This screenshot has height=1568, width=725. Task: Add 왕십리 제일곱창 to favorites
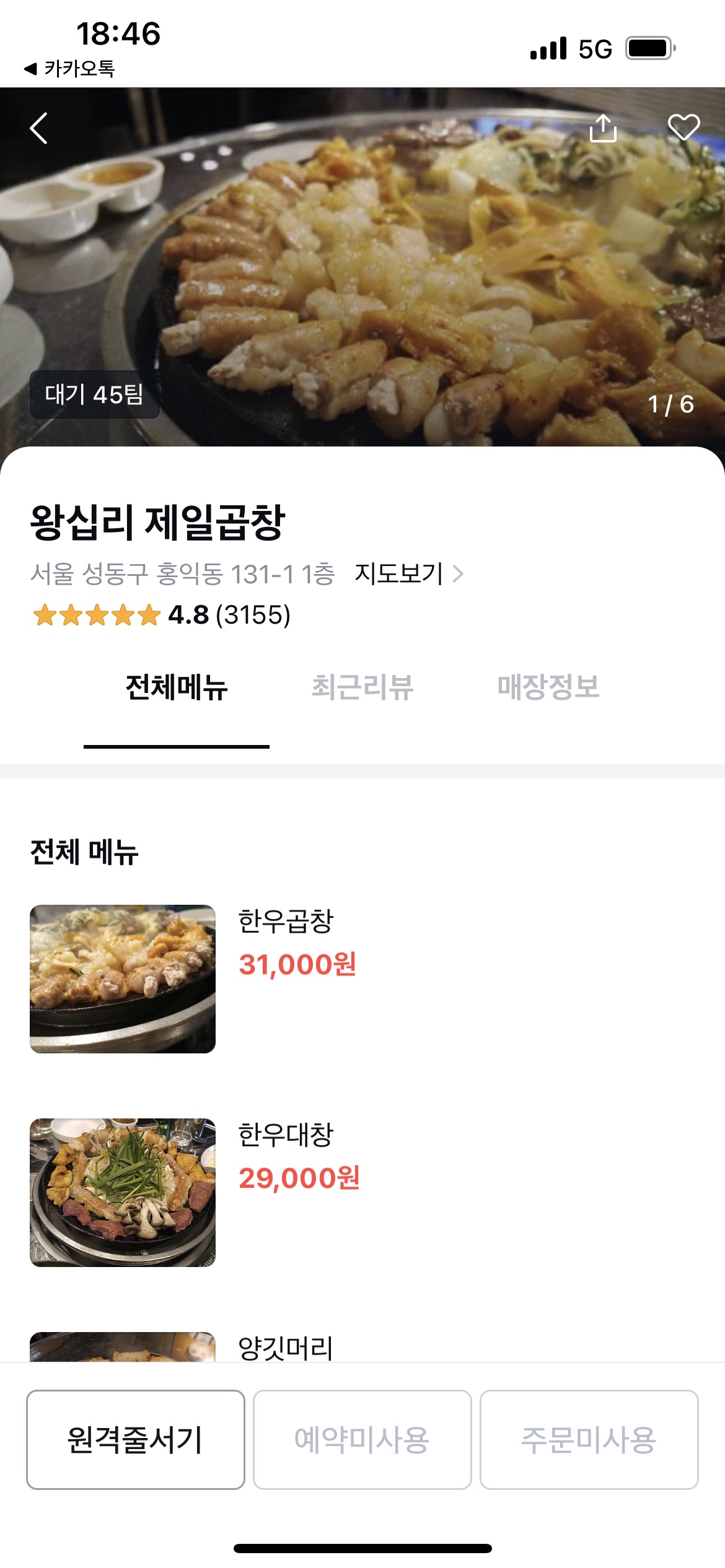[x=683, y=128]
